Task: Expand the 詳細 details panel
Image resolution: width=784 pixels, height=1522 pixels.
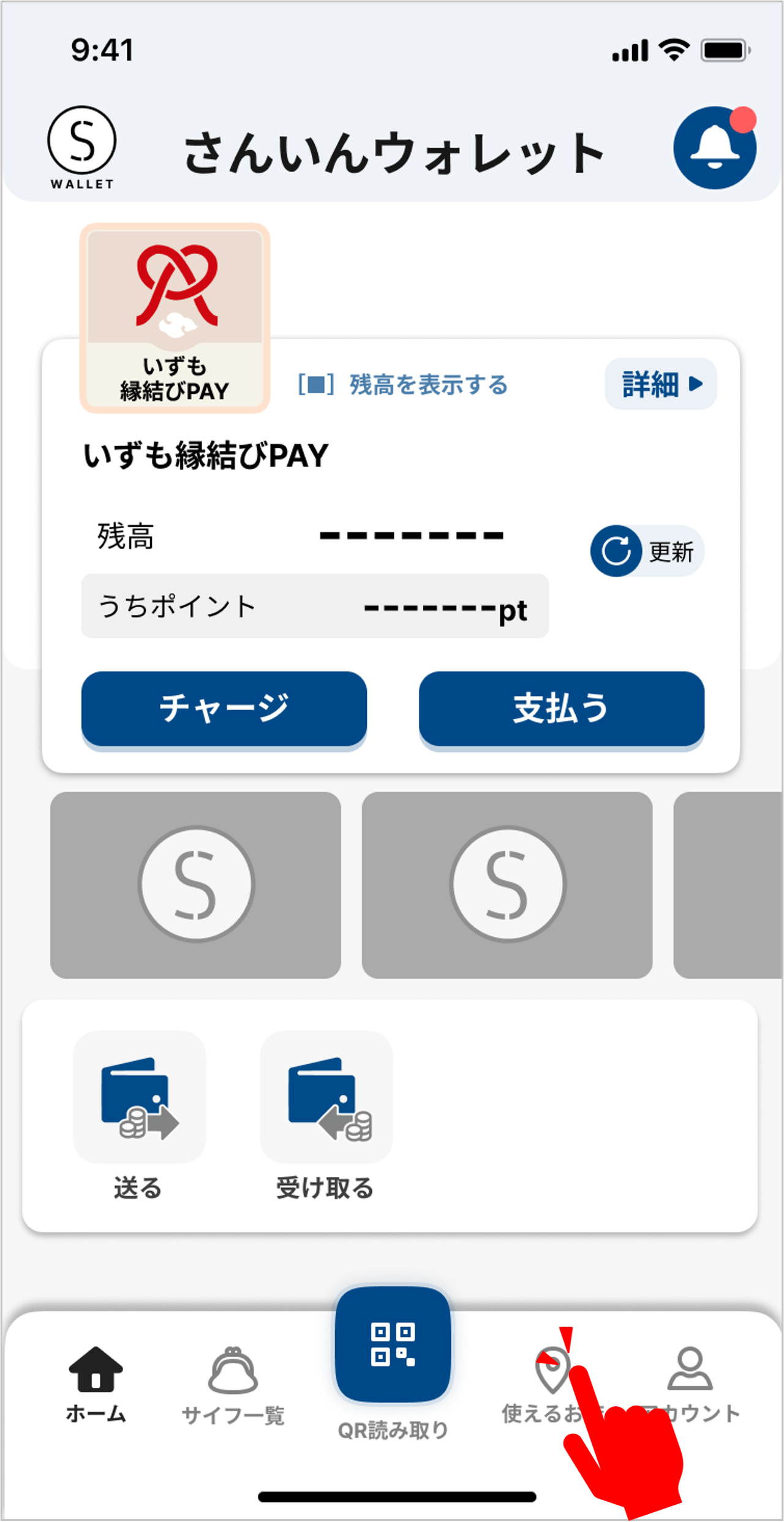Action: point(661,383)
